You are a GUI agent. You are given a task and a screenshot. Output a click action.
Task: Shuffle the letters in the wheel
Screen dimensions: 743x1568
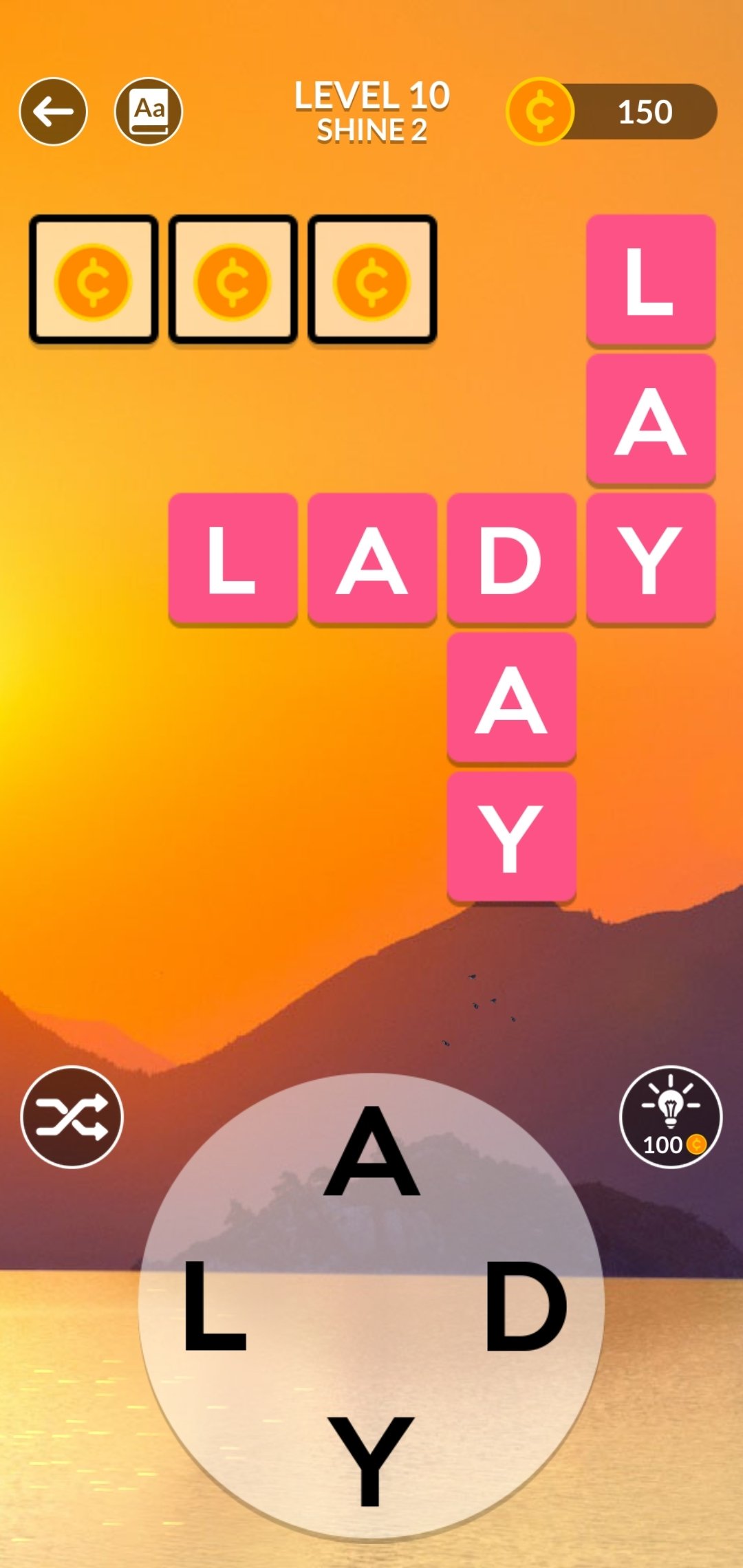[72, 1117]
